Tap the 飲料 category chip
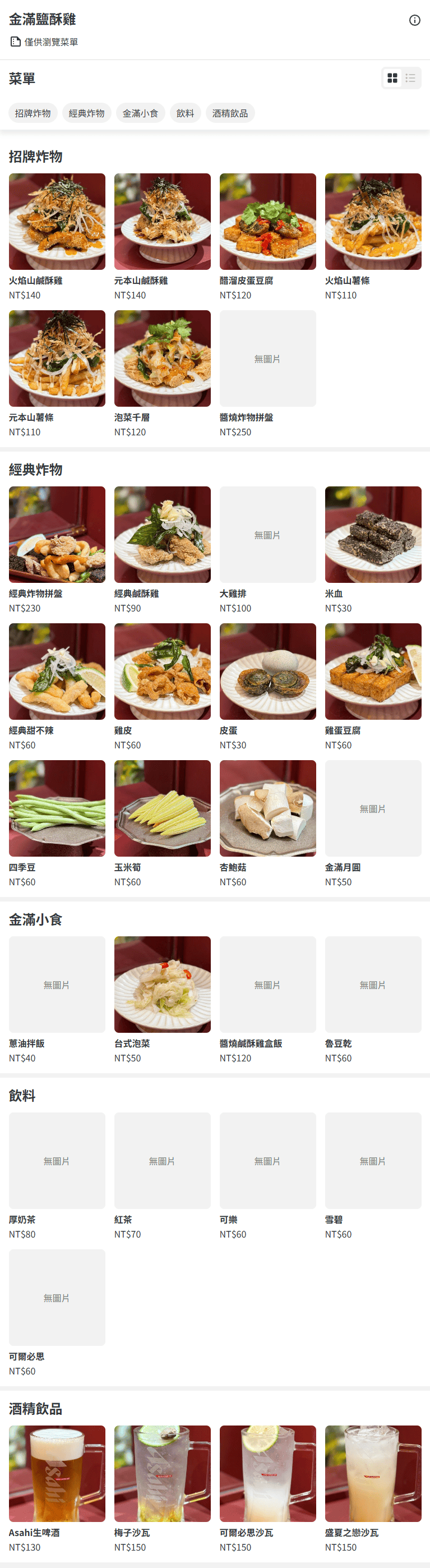The width and height of the screenshot is (430, 1568). (x=185, y=113)
